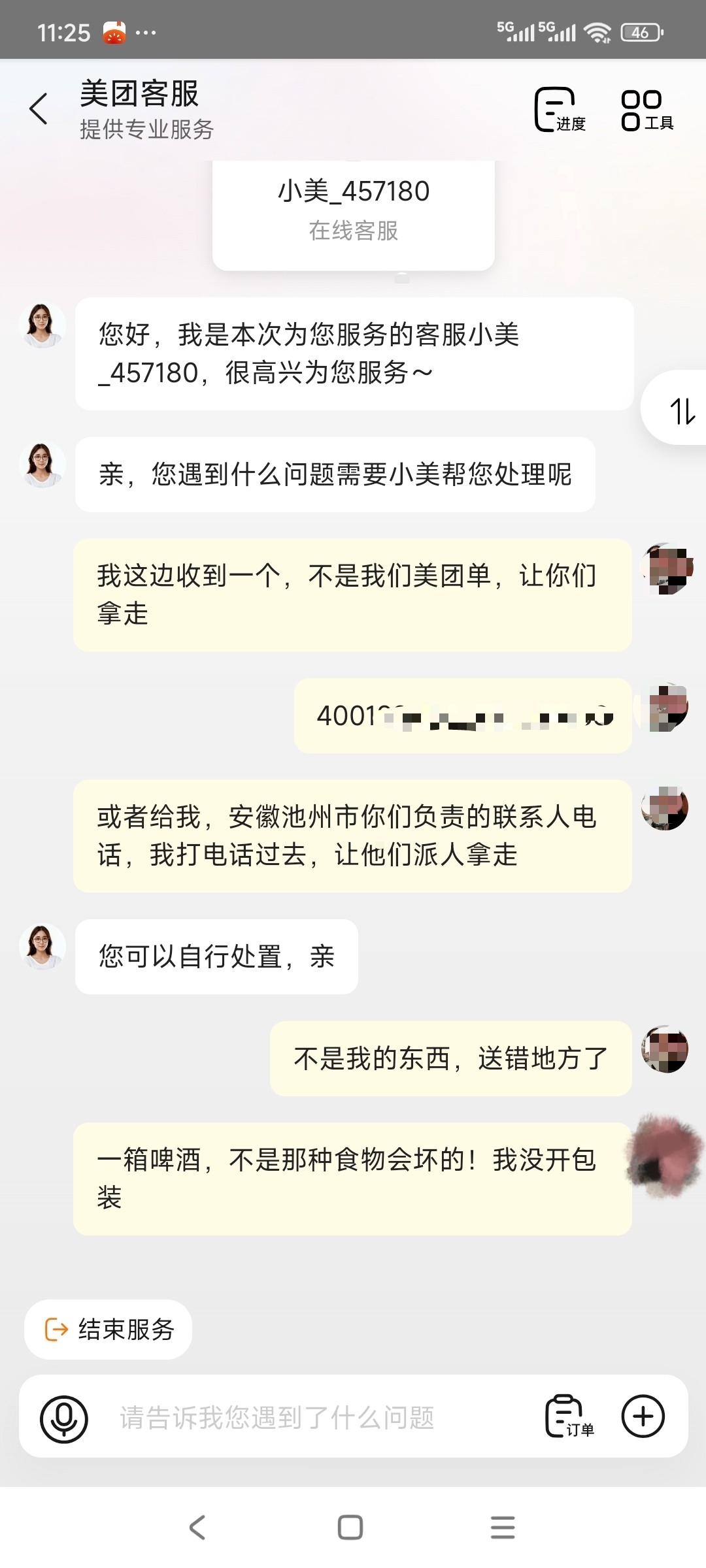Tap the microphone voice input icon

pyautogui.click(x=63, y=1417)
